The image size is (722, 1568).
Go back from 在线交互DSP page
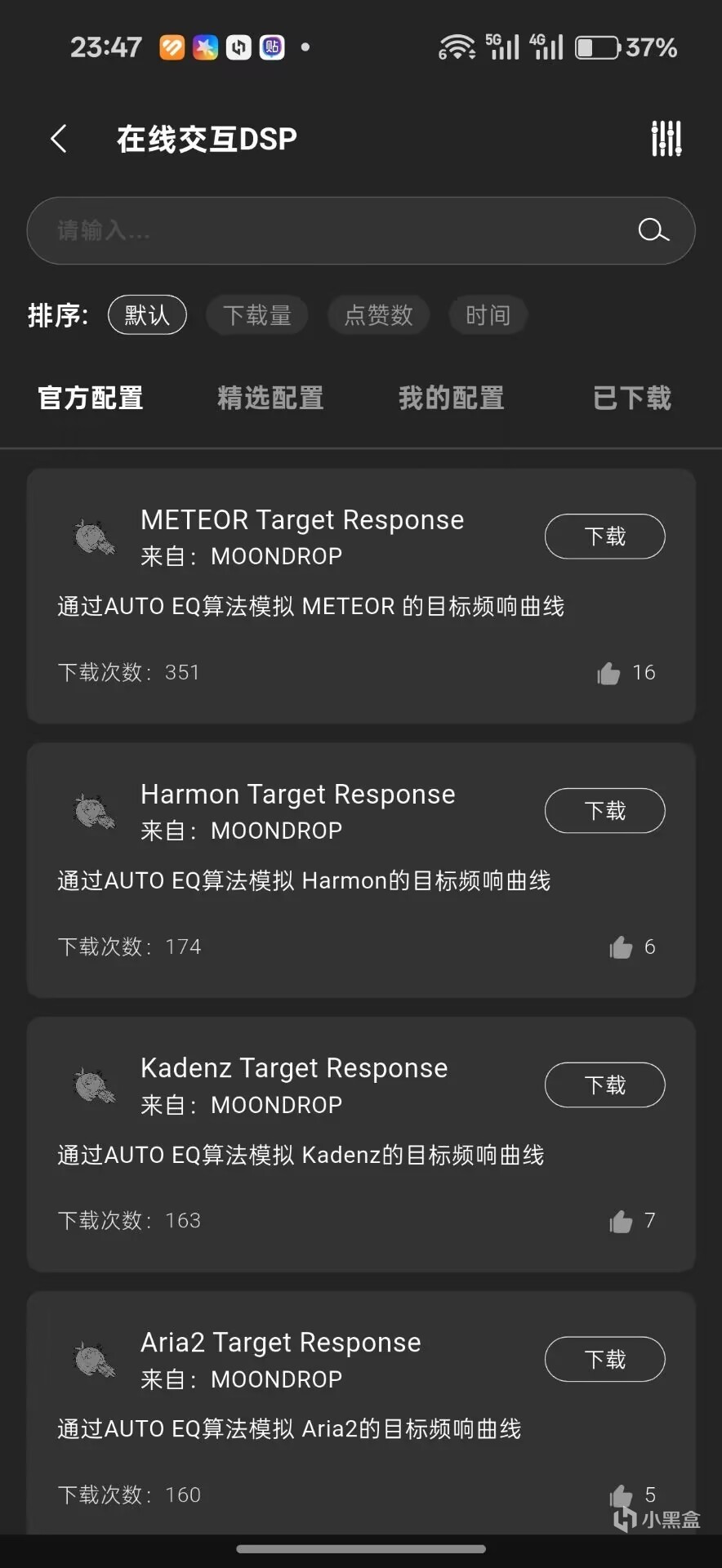[59, 139]
